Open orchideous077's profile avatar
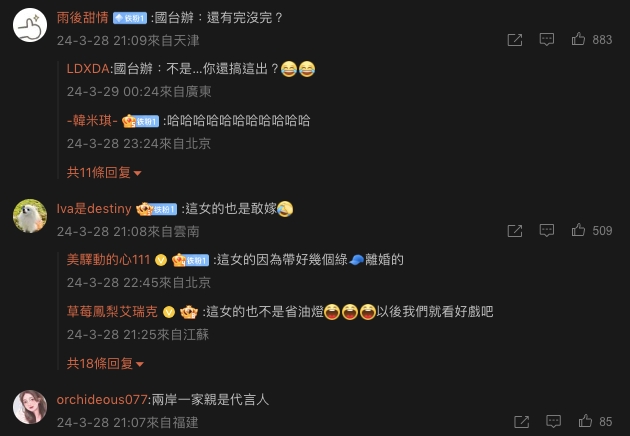The image size is (630, 436). coord(30,406)
